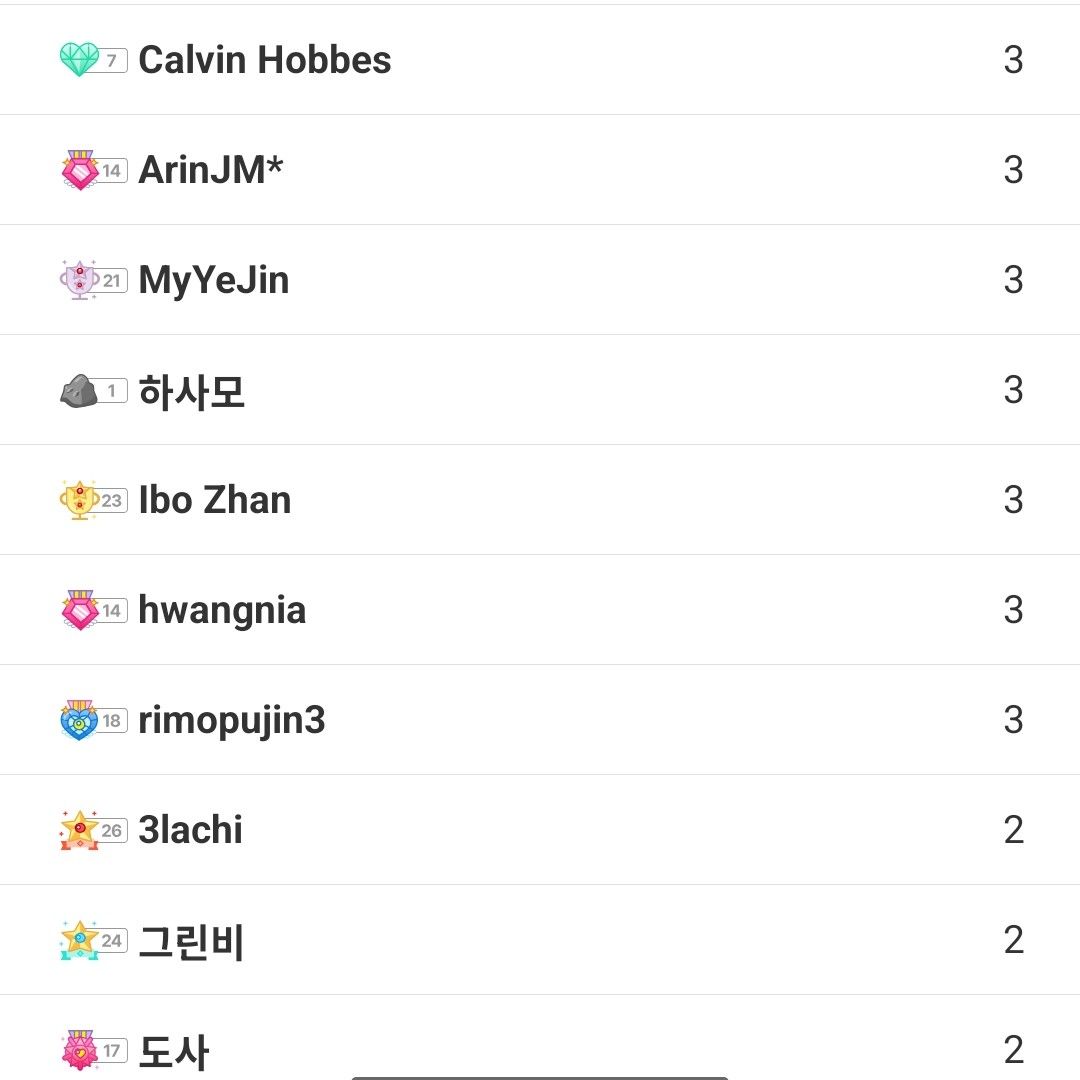Viewport: 1080px width, 1080px height.
Task: View MyYeJin's entry
Action: (x=214, y=280)
